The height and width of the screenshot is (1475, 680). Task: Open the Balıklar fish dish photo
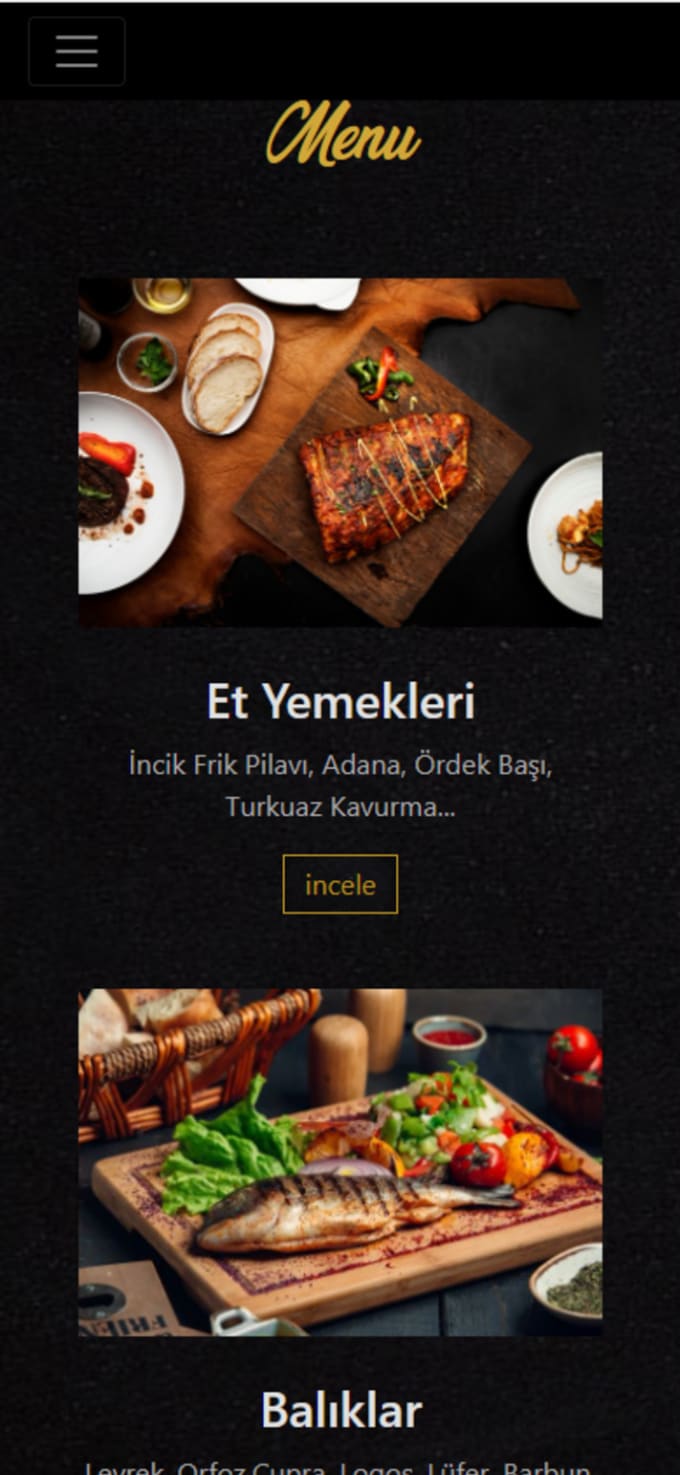click(340, 1162)
